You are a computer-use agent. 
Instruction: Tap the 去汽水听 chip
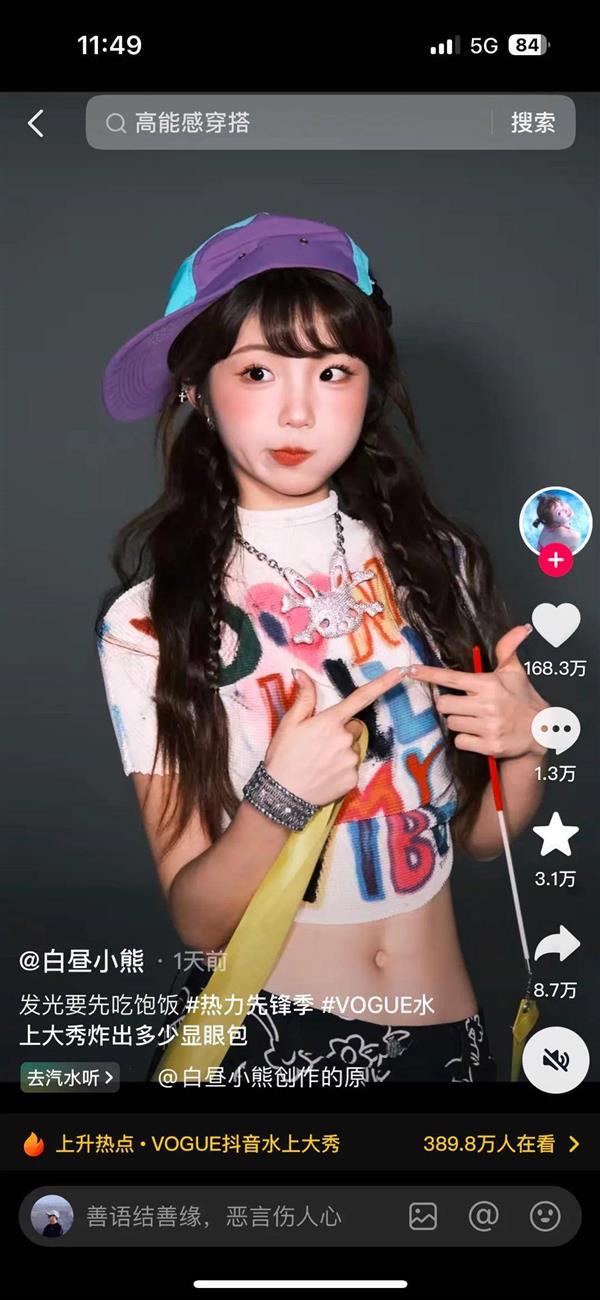pos(70,1077)
